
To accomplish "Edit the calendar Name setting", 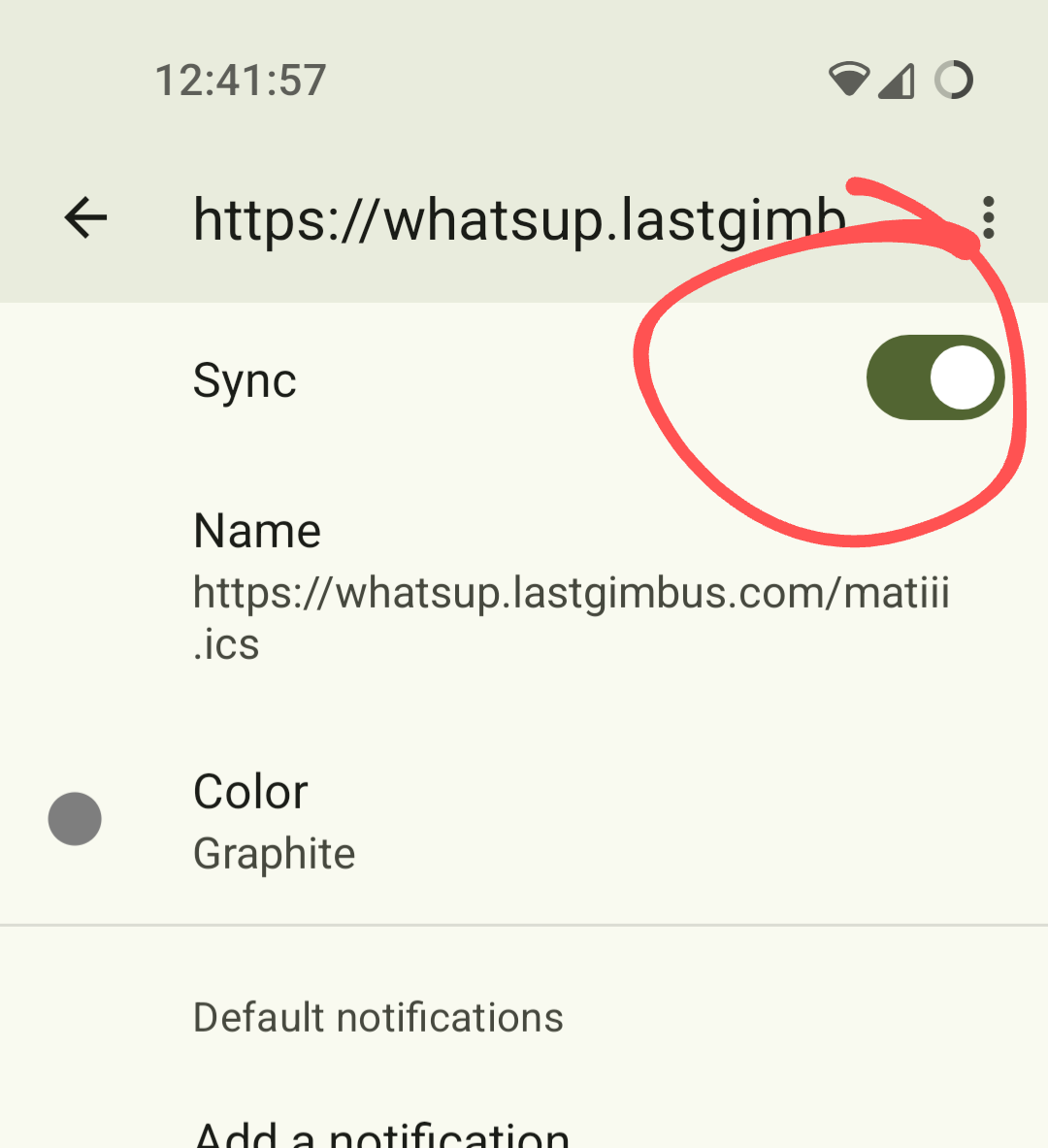I will (x=524, y=587).
